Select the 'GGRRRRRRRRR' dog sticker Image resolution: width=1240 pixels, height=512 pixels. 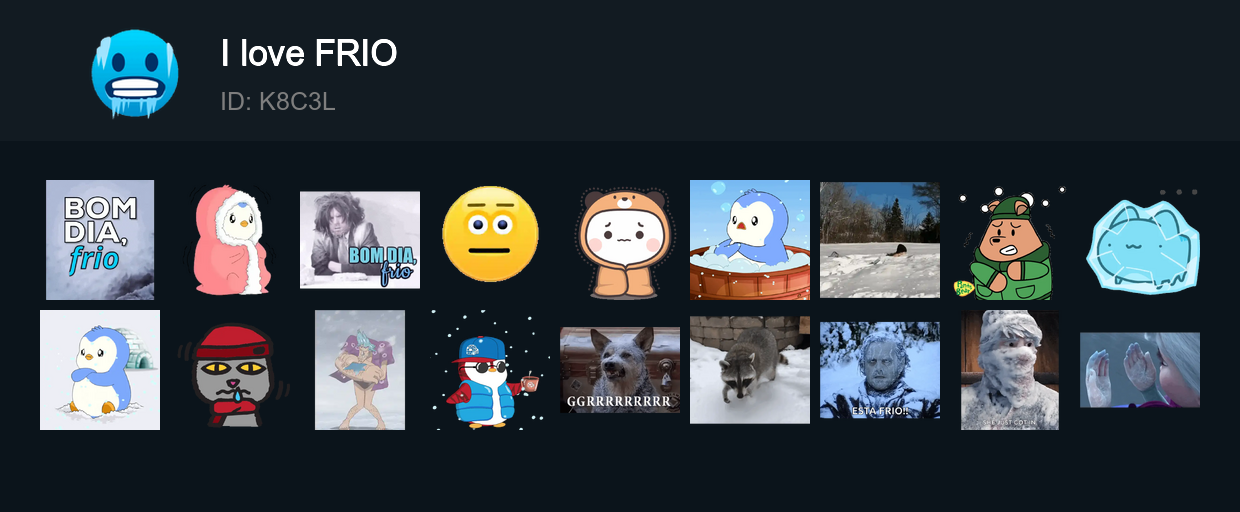(x=620, y=370)
